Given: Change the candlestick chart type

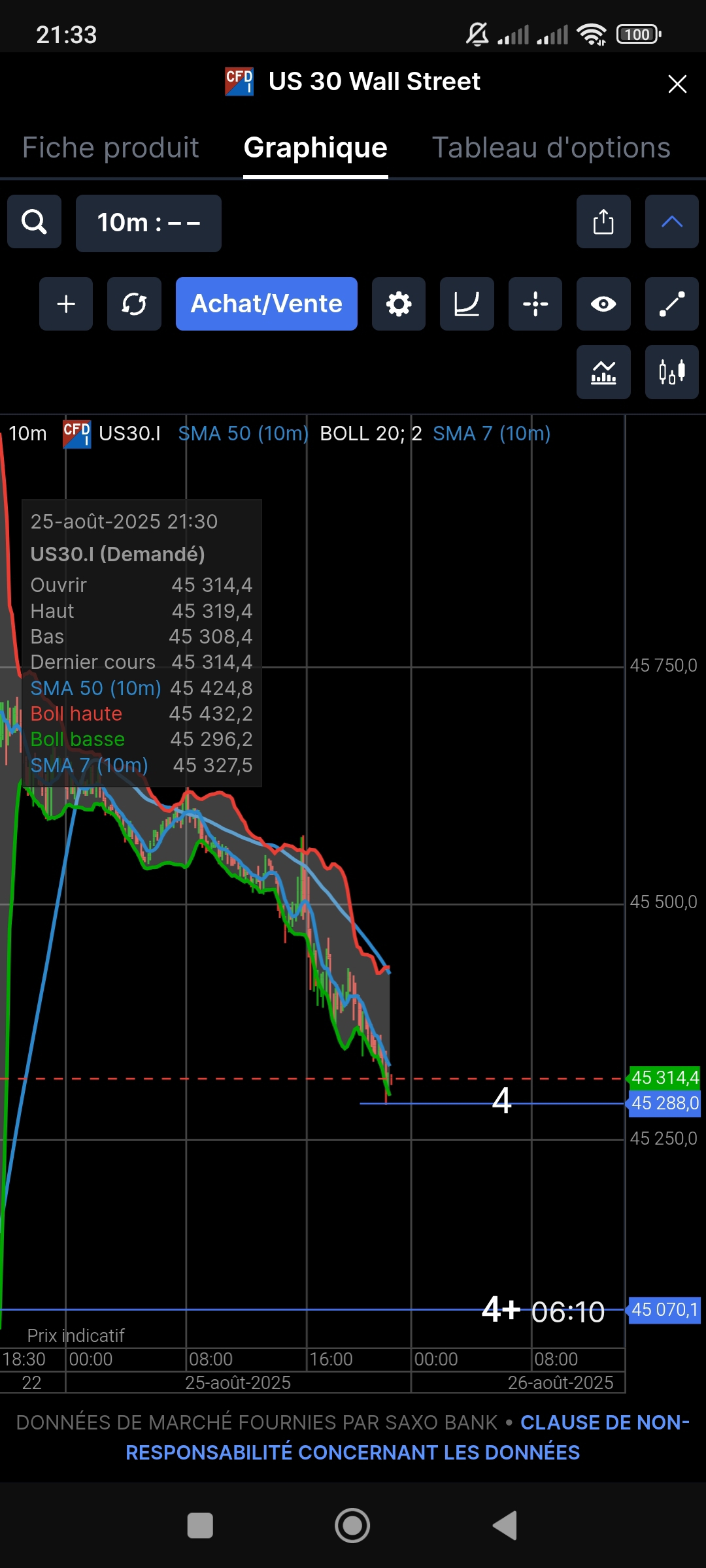Looking at the screenshot, I should (x=671, y=372).
